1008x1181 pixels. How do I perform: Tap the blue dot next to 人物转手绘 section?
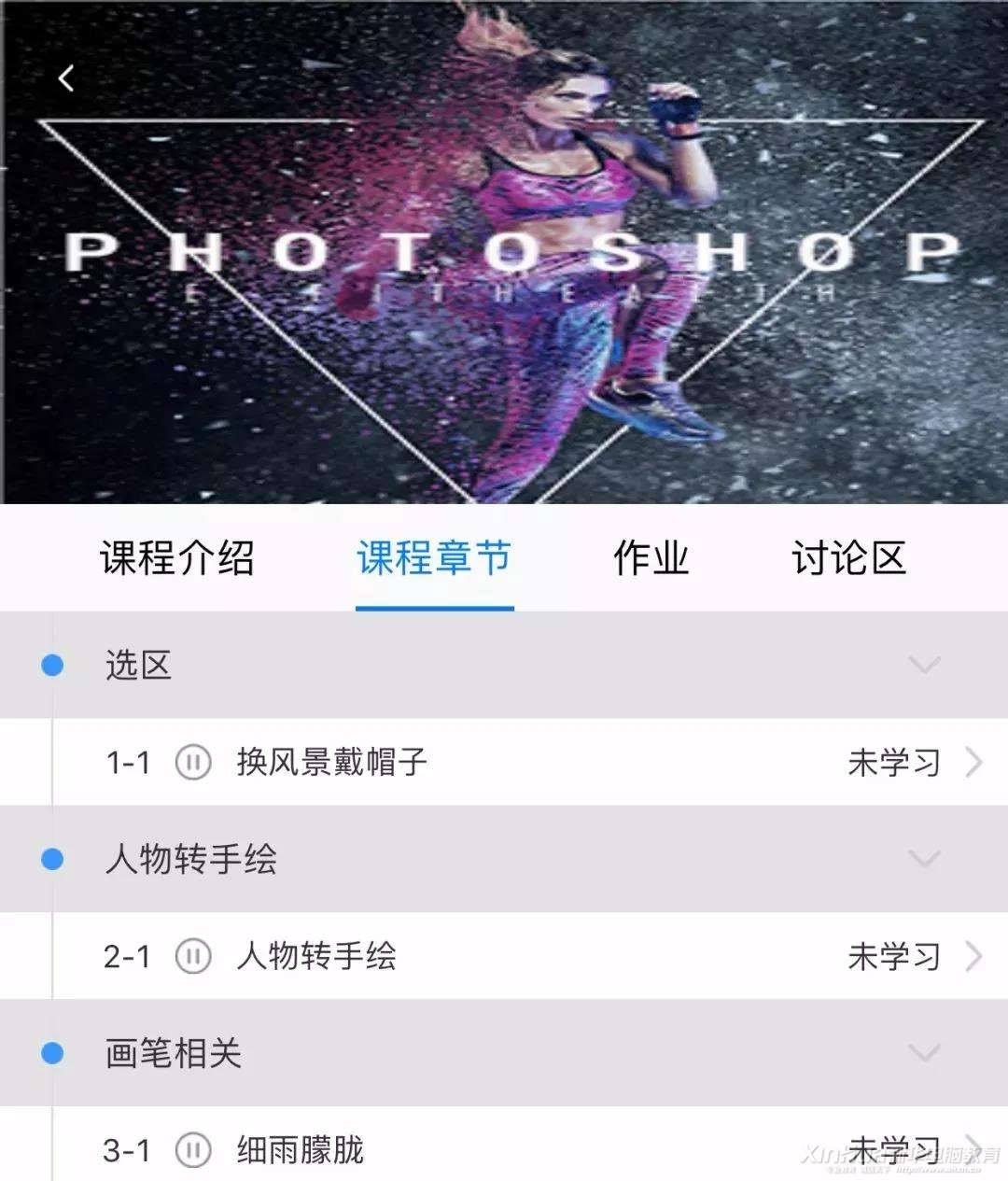(x=53, y=858)
